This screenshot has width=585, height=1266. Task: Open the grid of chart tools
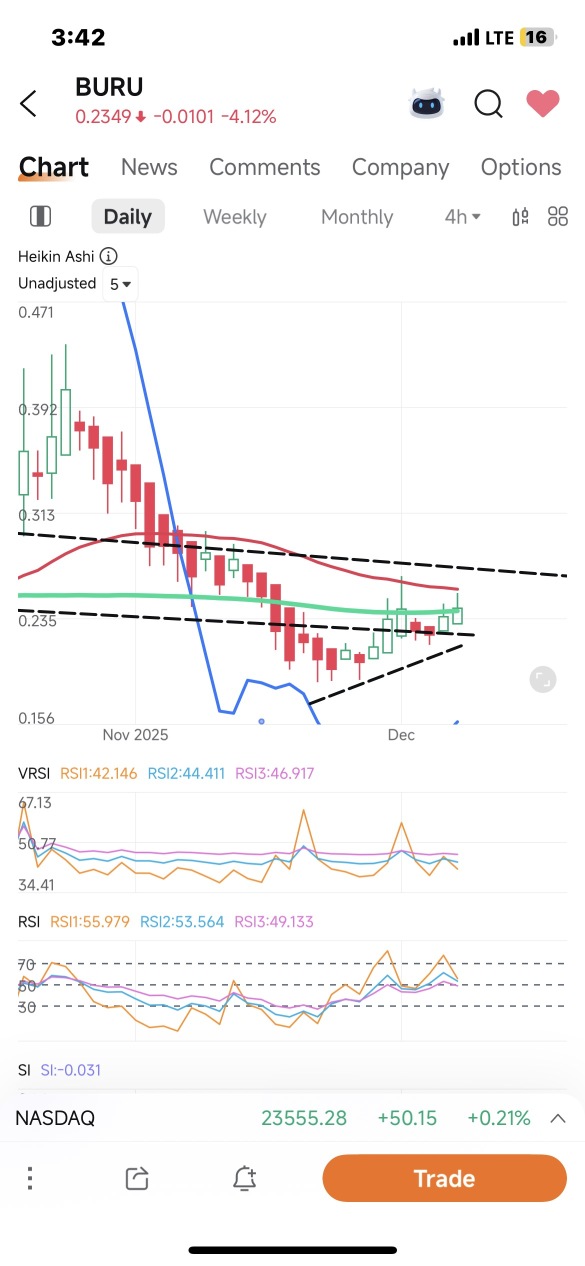click(x=558, y=217)
